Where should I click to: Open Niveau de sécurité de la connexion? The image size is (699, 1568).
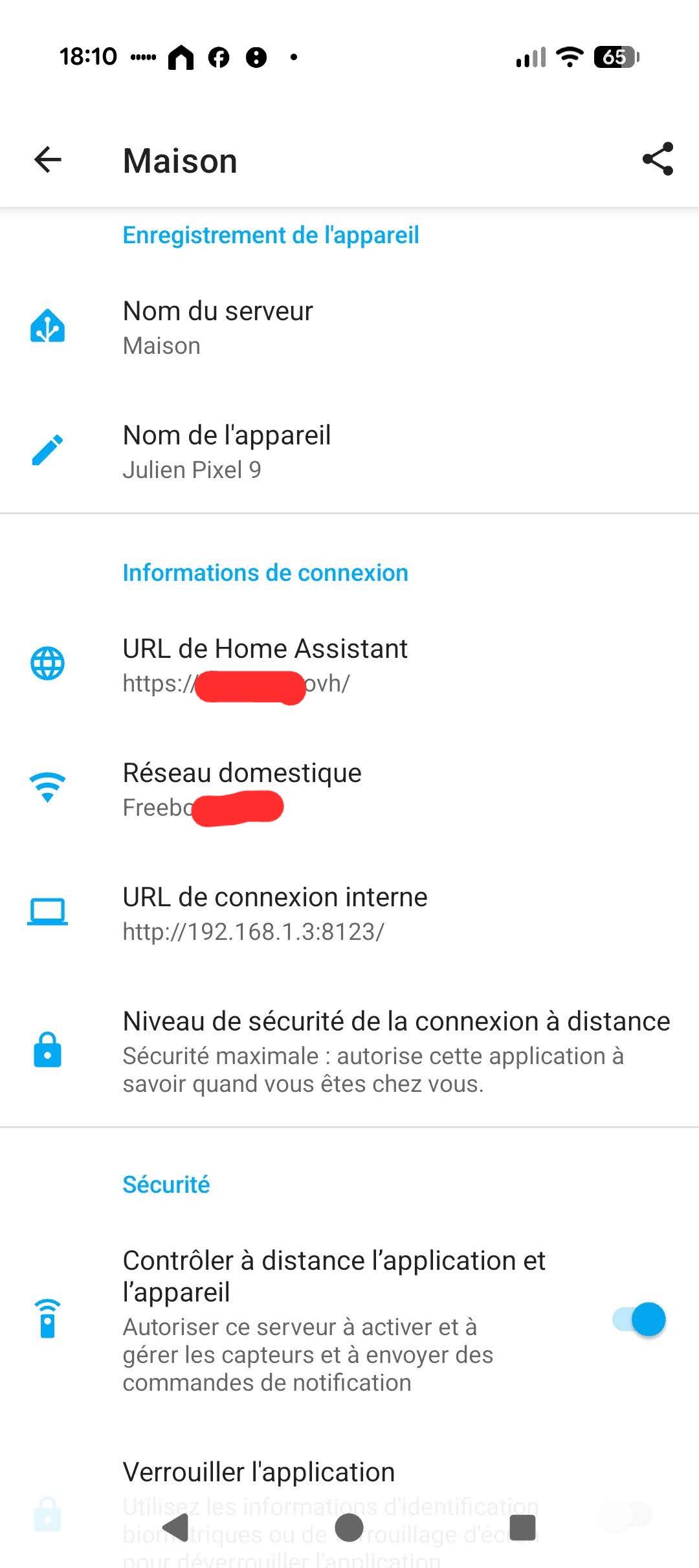[x=395, y=1051]
